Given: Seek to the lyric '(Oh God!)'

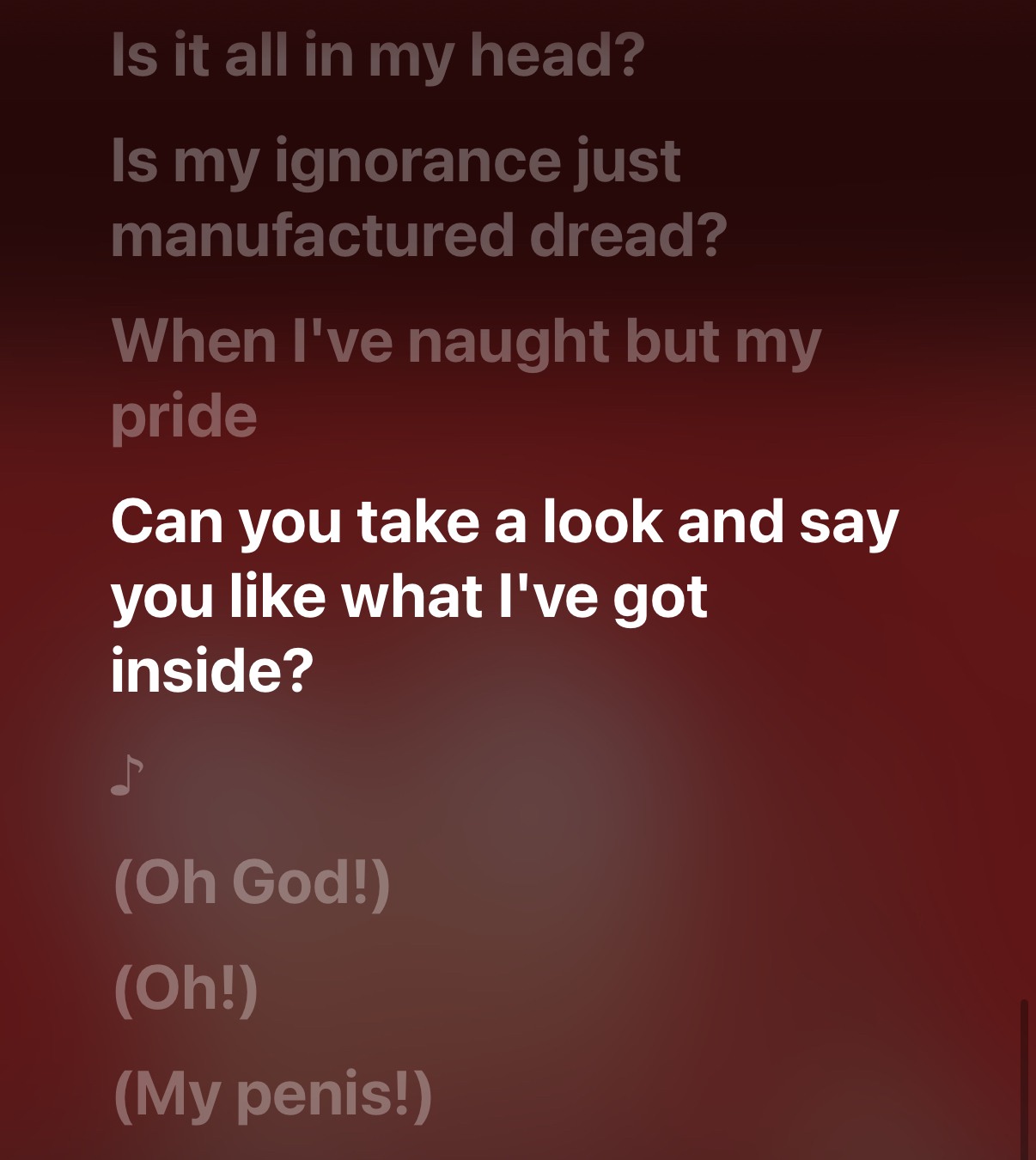Looking at the screenshot, I should (252, 882).
